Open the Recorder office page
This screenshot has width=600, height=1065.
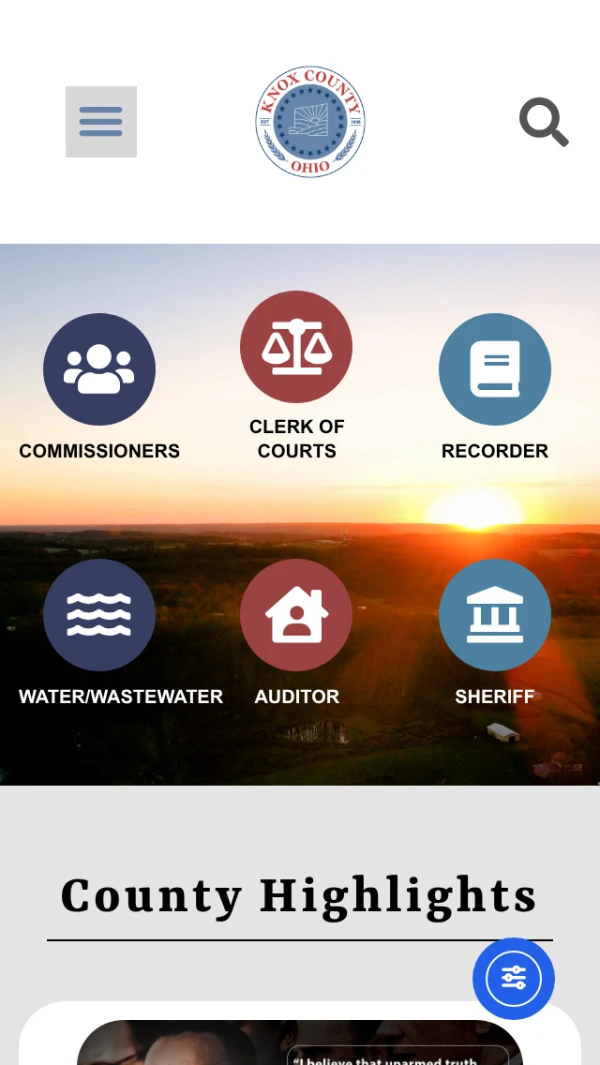pos(494,370)
